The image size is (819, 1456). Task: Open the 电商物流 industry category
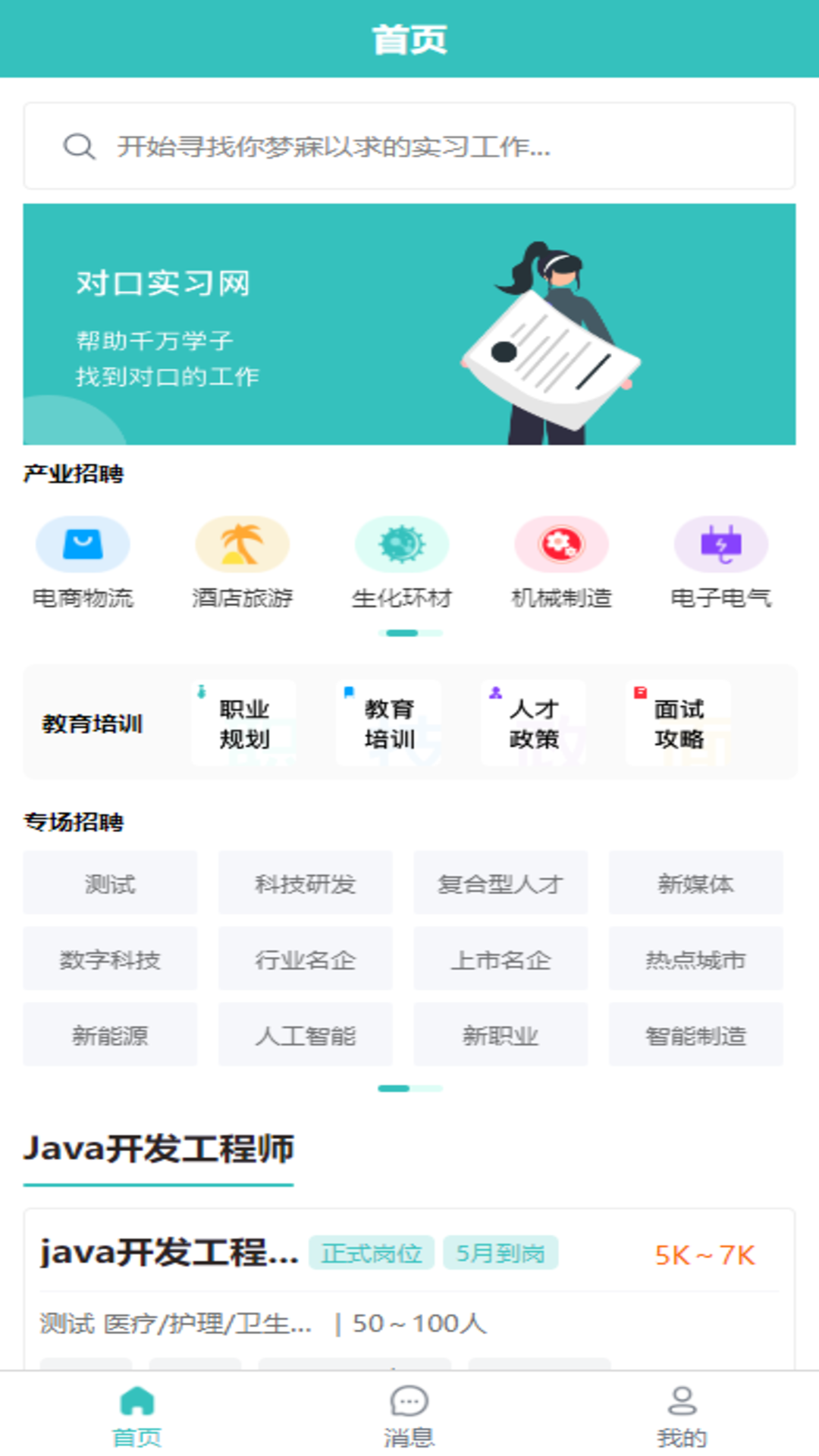83,563
